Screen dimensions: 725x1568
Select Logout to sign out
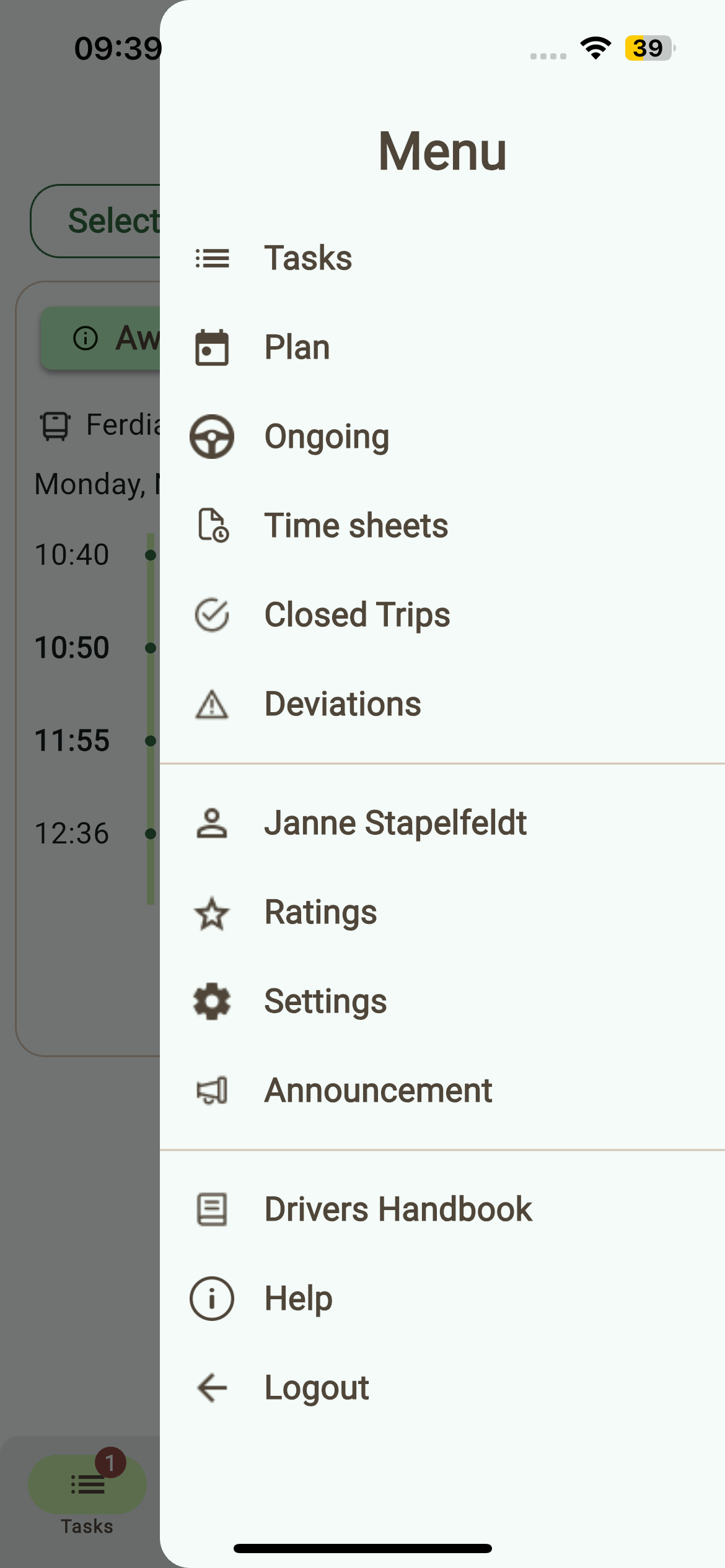tap(316, 1388)
